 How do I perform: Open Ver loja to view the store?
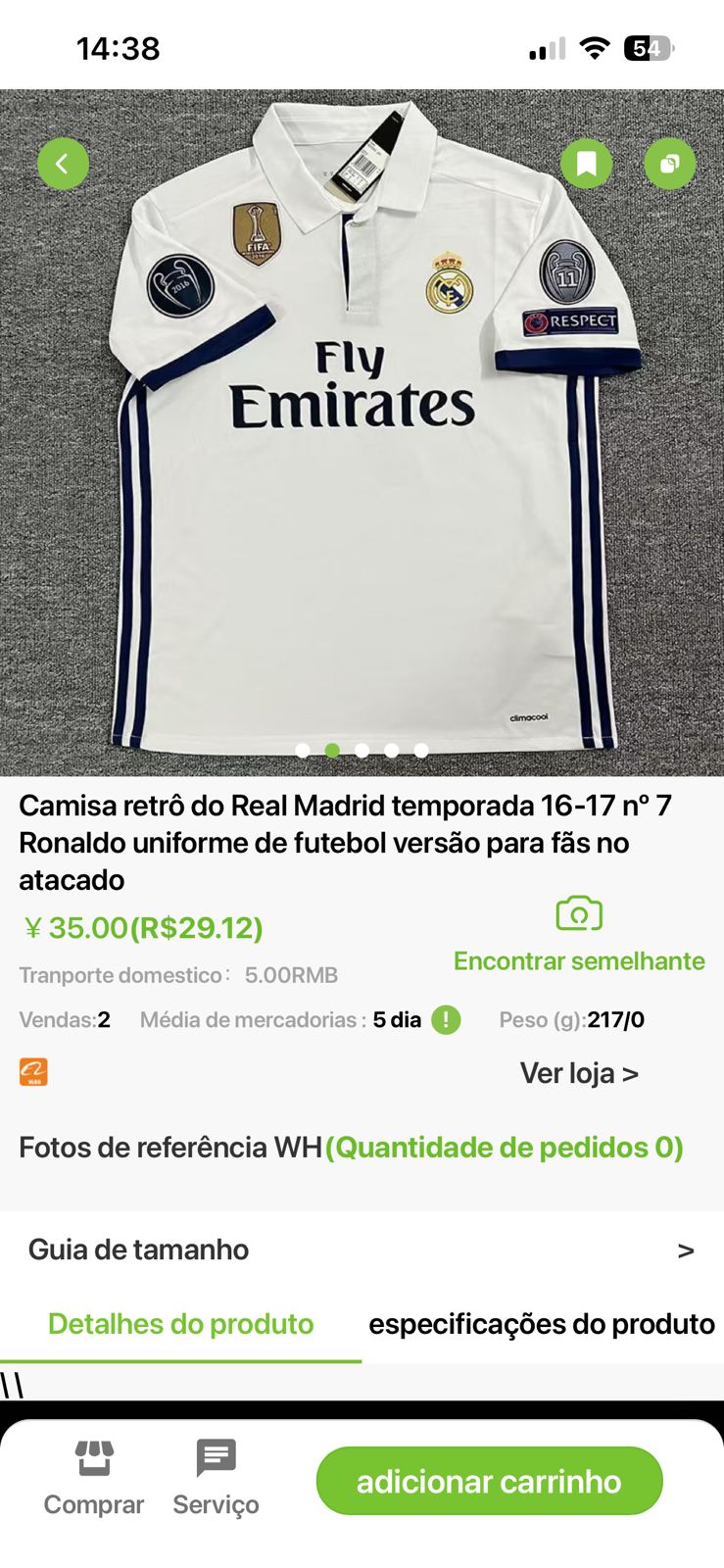click(x=579, y=1073)
